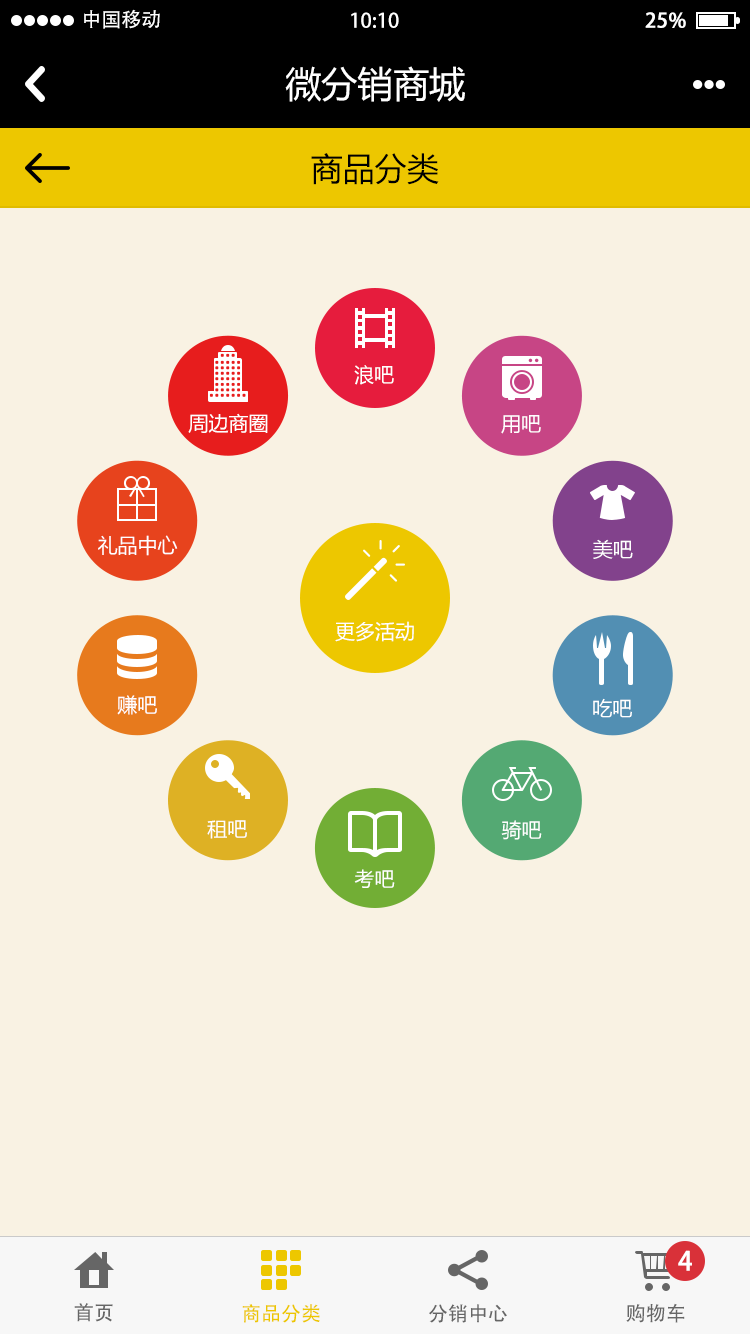Tap the 美吧 clothing category icon

coord(612,520)
